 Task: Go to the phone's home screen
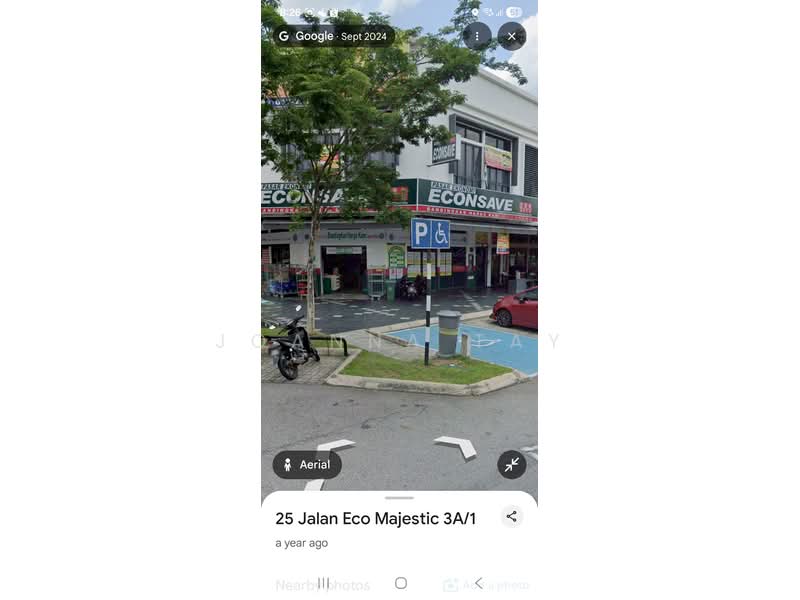[400, 583]
